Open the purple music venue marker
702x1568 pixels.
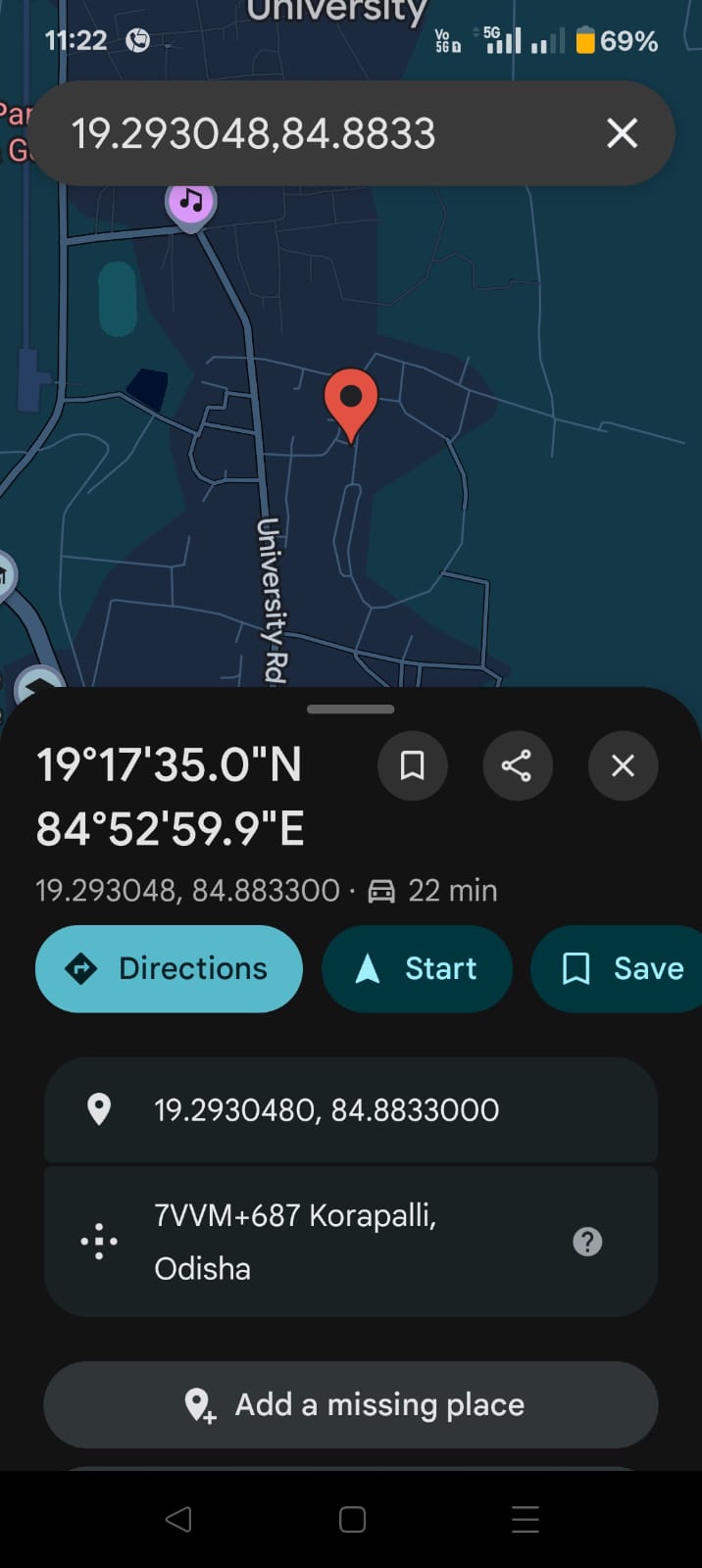191,202
